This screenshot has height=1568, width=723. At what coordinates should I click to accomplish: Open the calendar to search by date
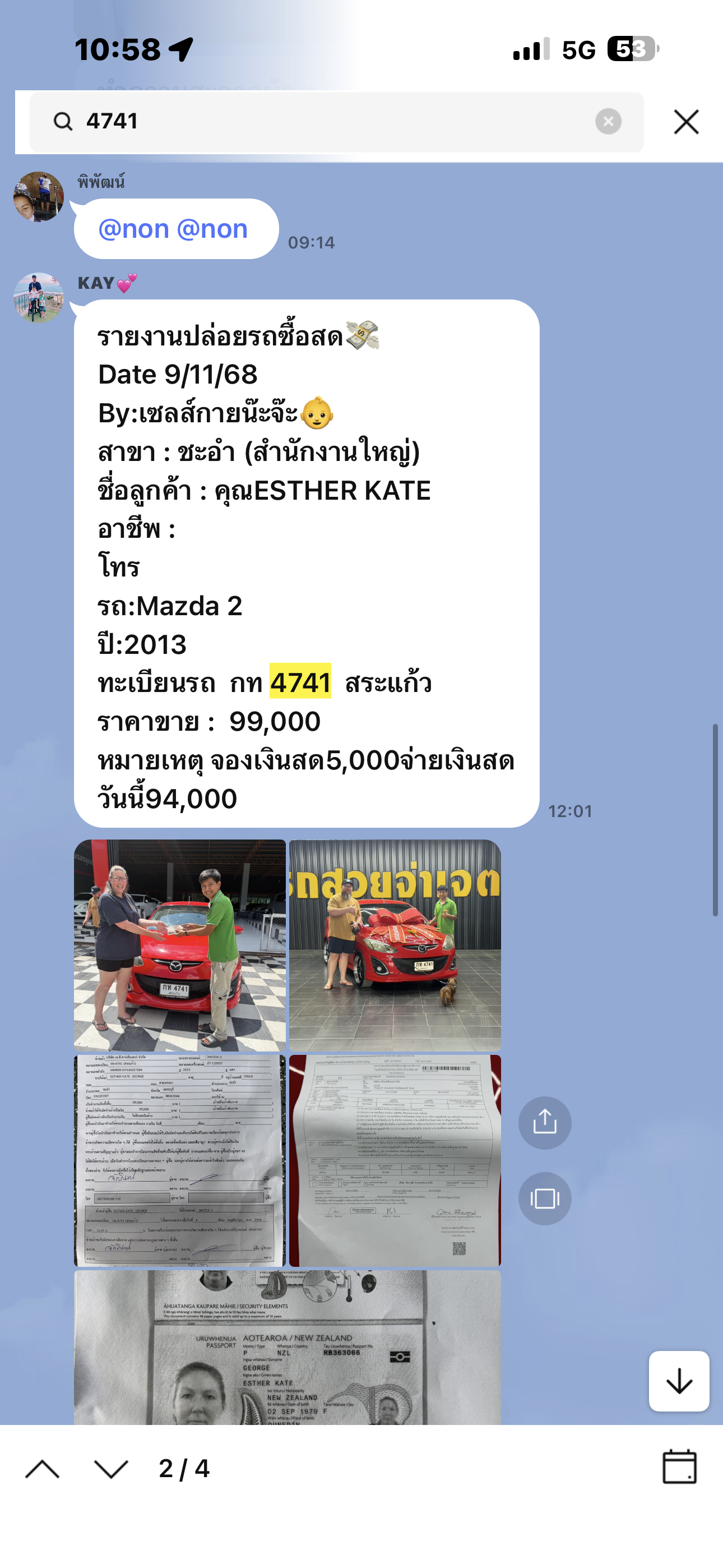(679, 1467)
